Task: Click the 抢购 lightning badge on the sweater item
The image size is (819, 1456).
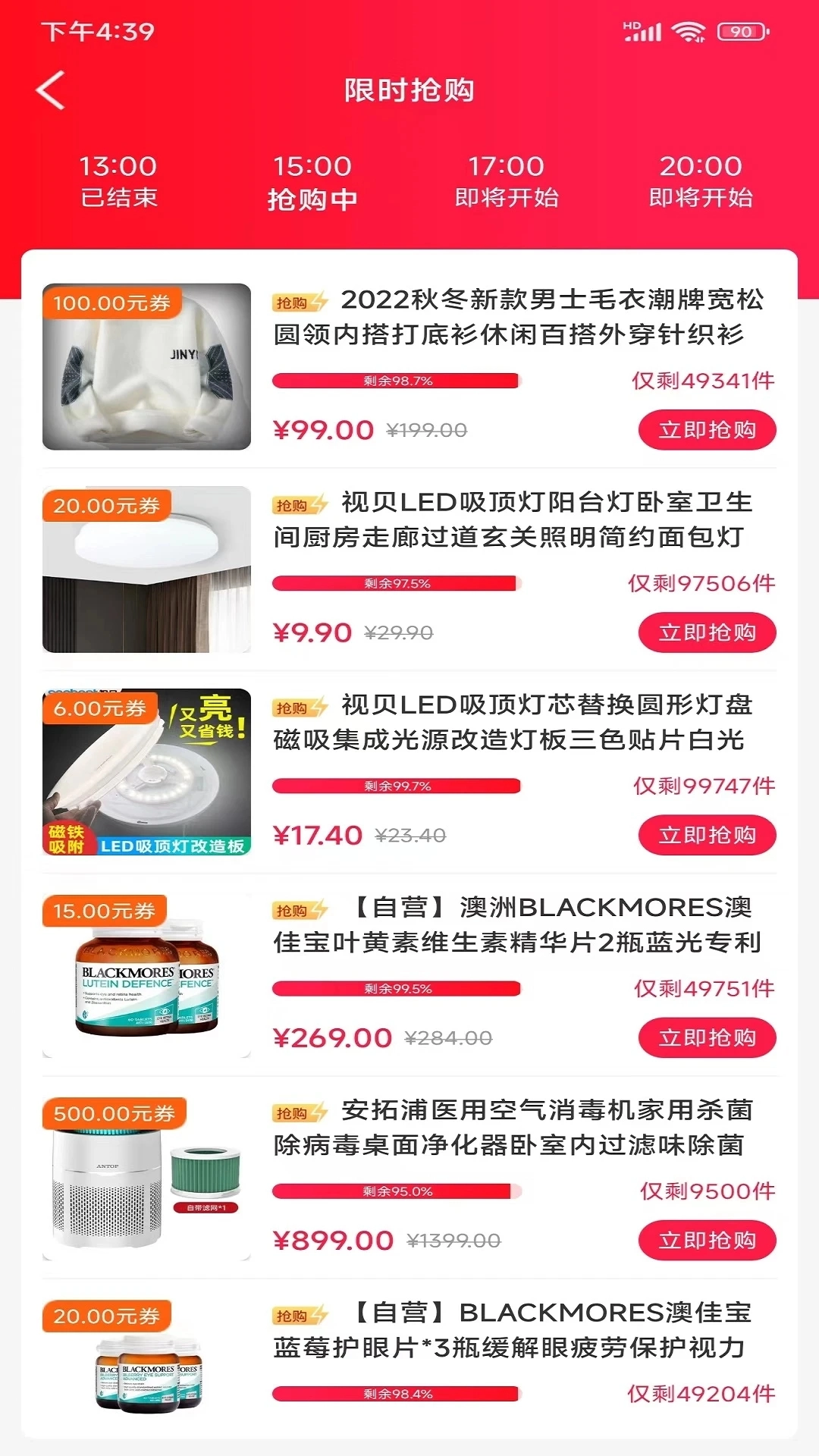Action: pyautogui.click(x=299, y=301)
